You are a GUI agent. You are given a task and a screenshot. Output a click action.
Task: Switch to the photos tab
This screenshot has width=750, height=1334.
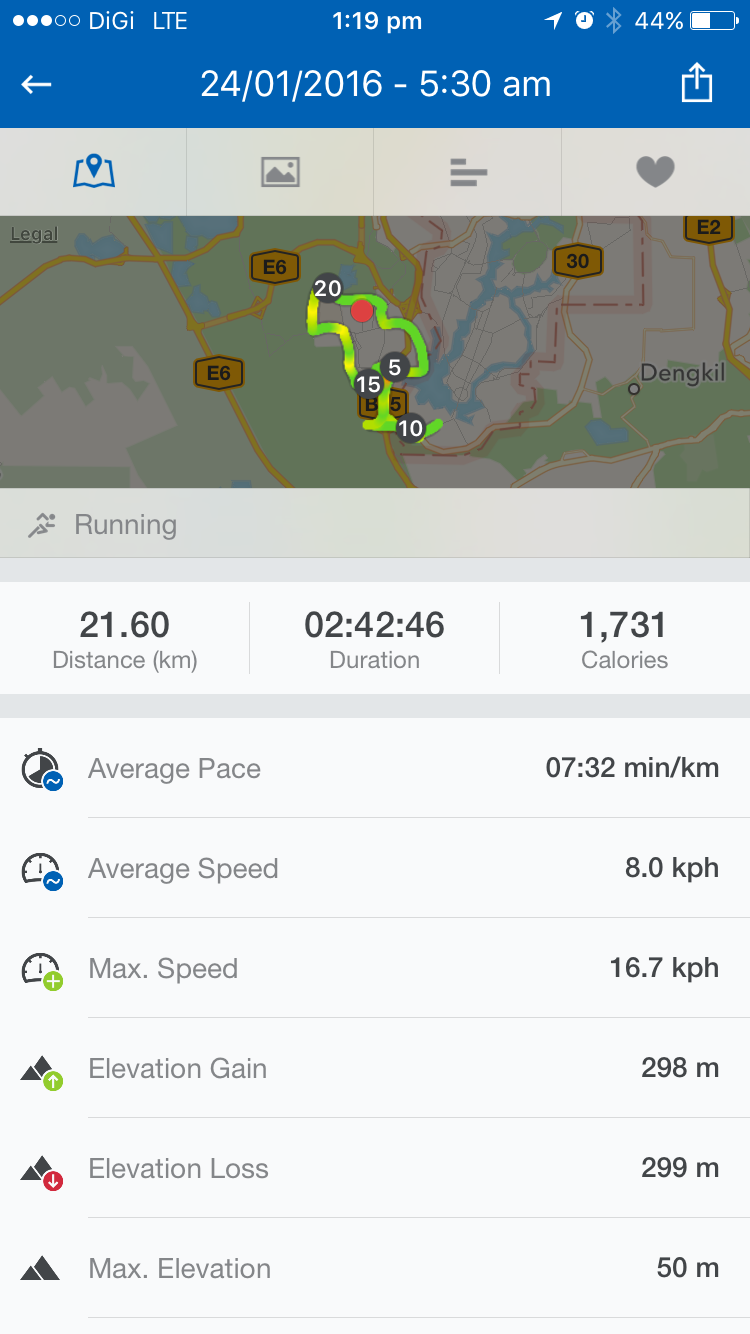[x=280, y=172]
